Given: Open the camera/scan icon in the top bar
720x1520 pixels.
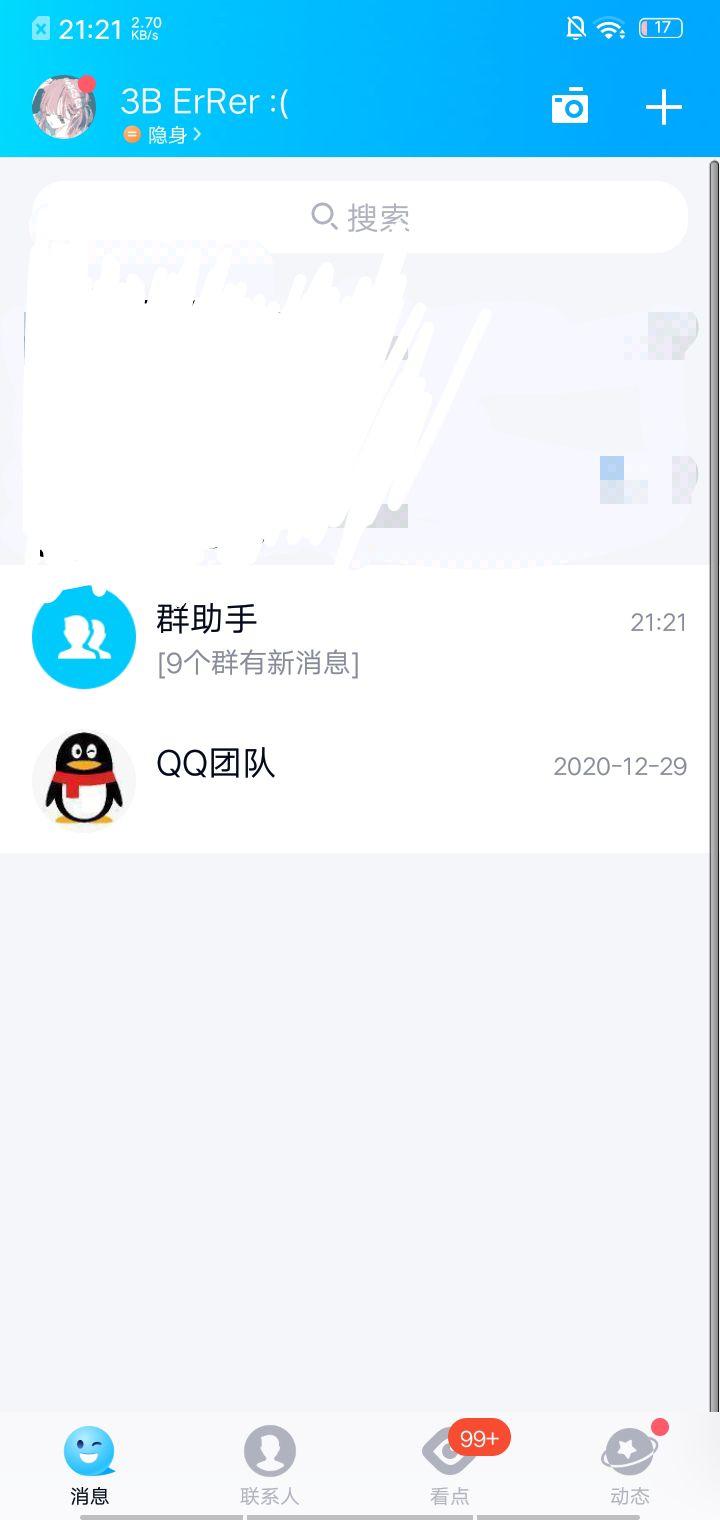Looking at the screenshot, I should 570,105.
